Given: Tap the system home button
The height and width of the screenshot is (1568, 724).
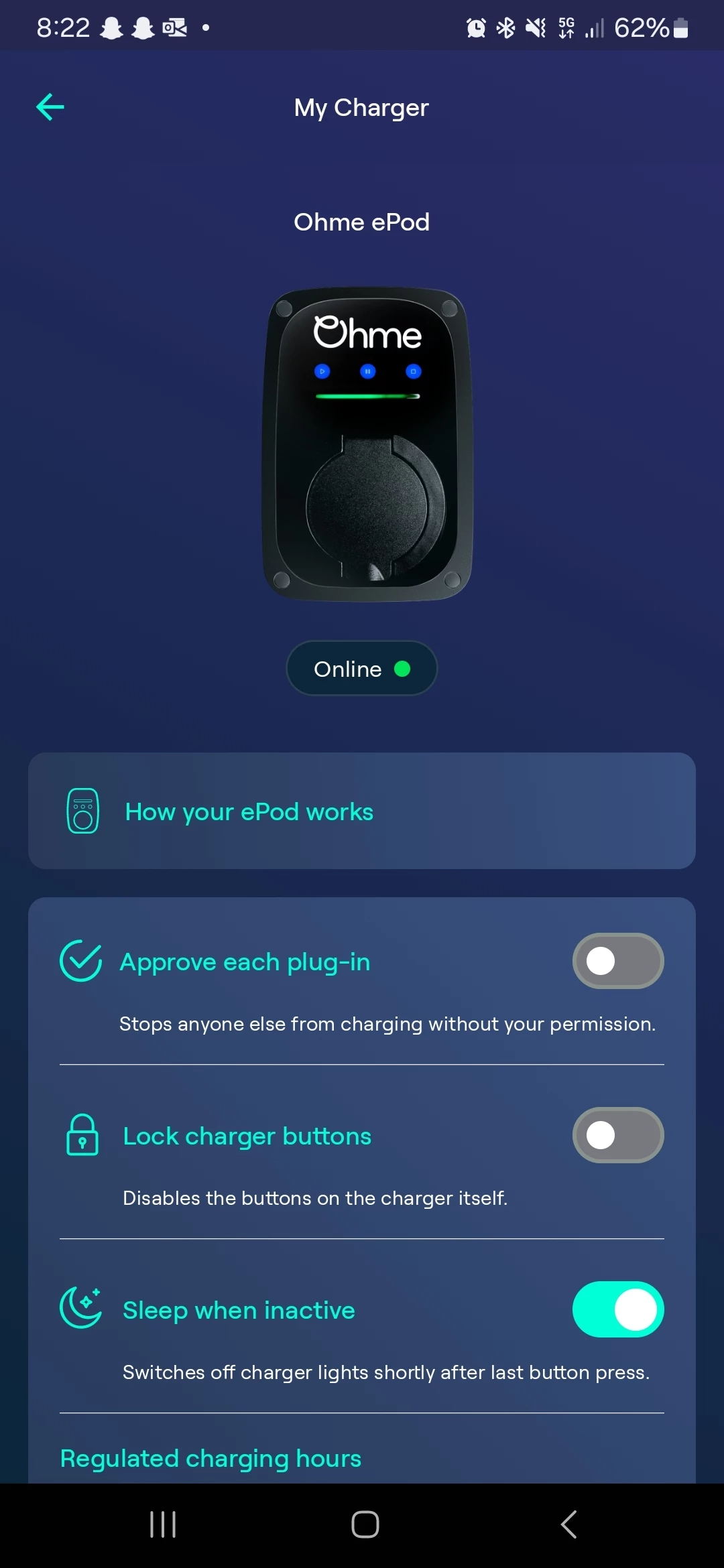Looking at the screenshot, I should [365, 1524].
